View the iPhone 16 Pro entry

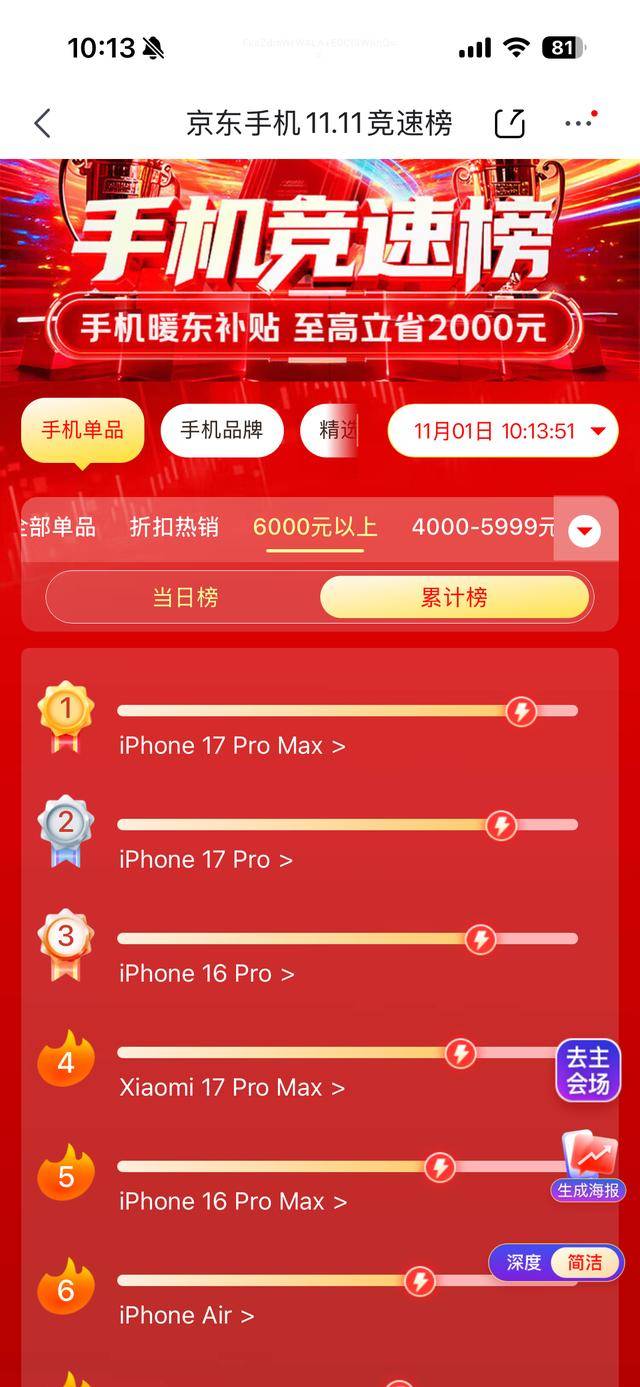point(207,974)
